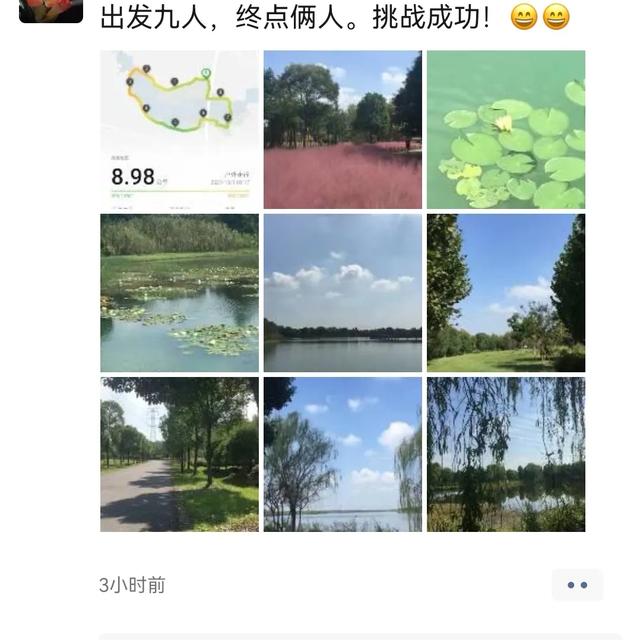The height and width of the screenshot is (640, 640).
Task: Open the poster's profile avatar
Action: [x=50, y=8]
